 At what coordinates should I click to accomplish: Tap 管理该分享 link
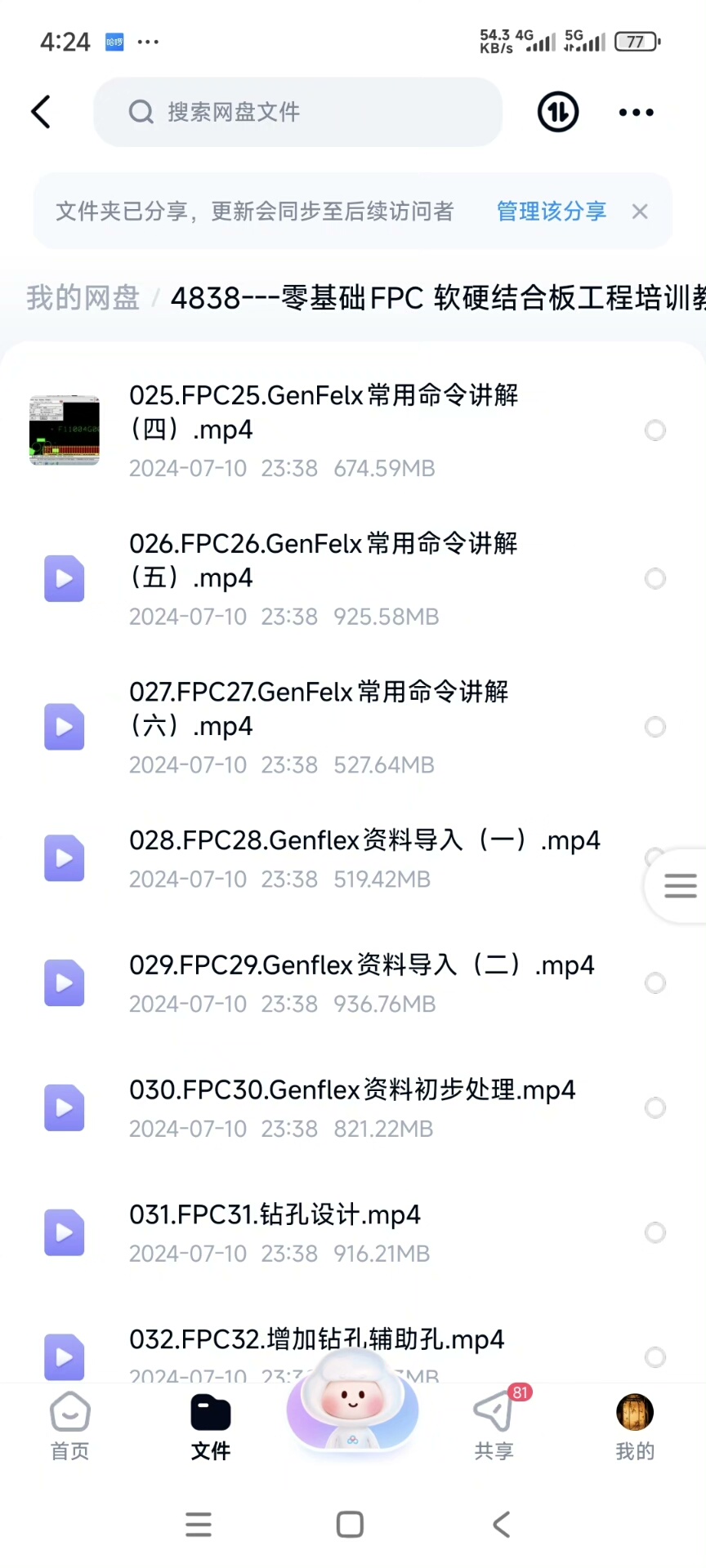[x=552, y=212]
